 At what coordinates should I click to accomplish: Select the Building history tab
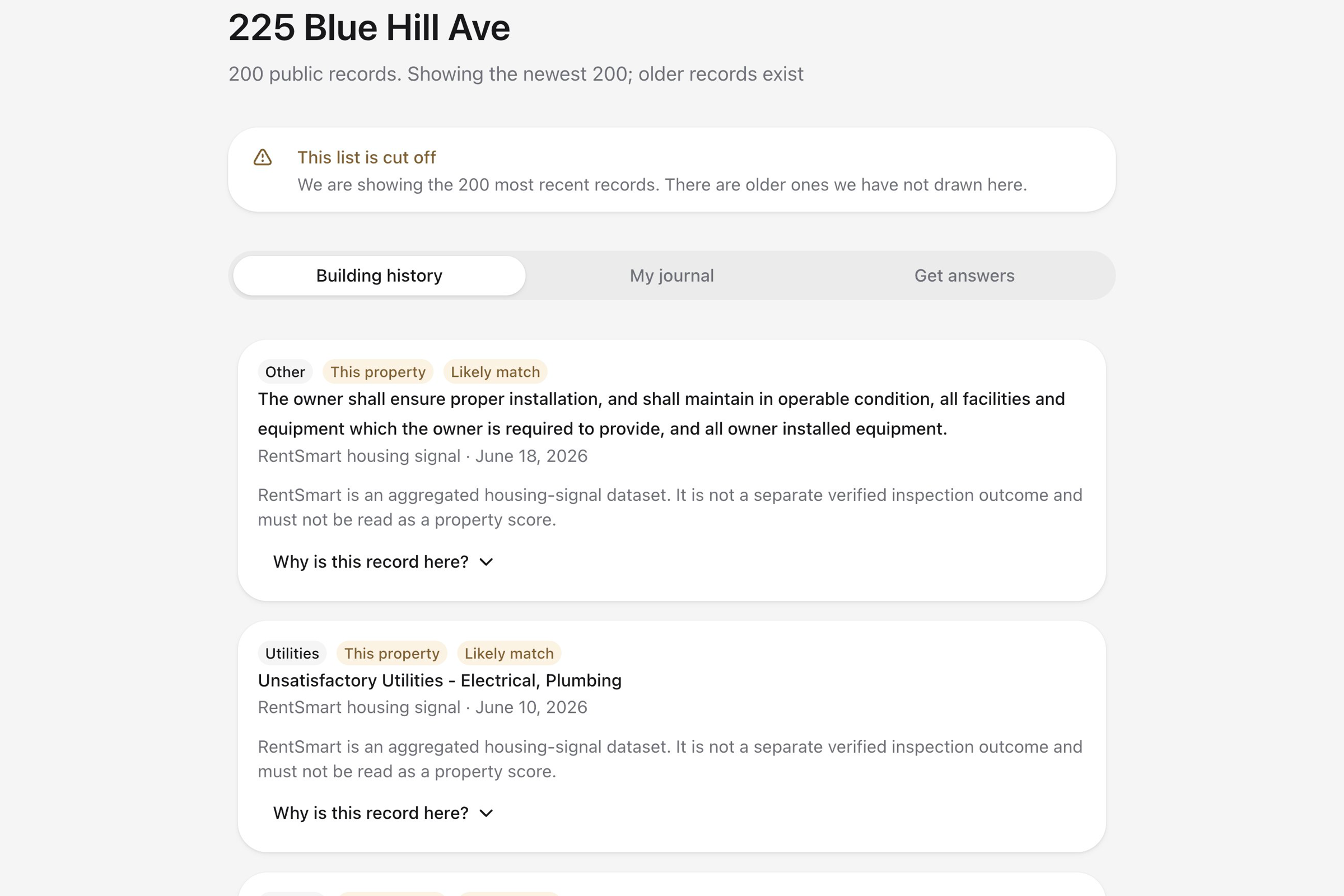[x=379, y=276]
